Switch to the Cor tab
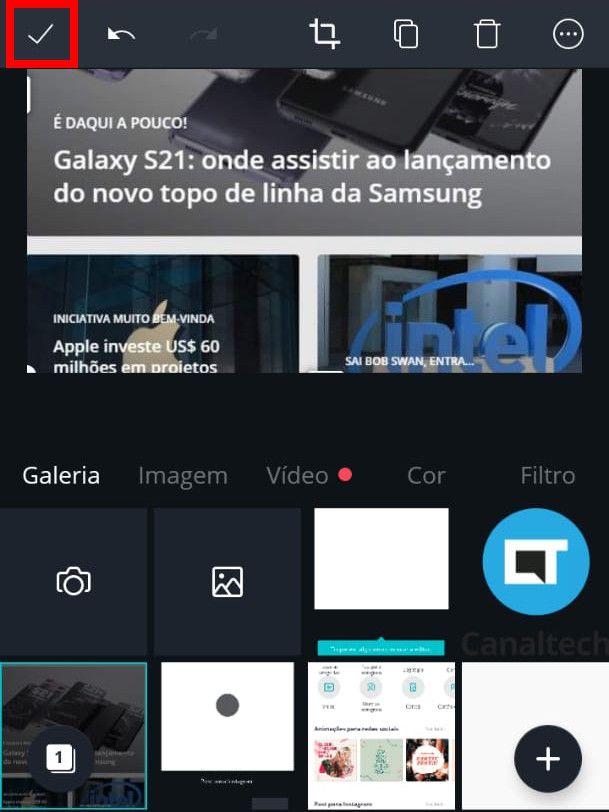This screenshot has width=609, height=812. tap(426, 475)
